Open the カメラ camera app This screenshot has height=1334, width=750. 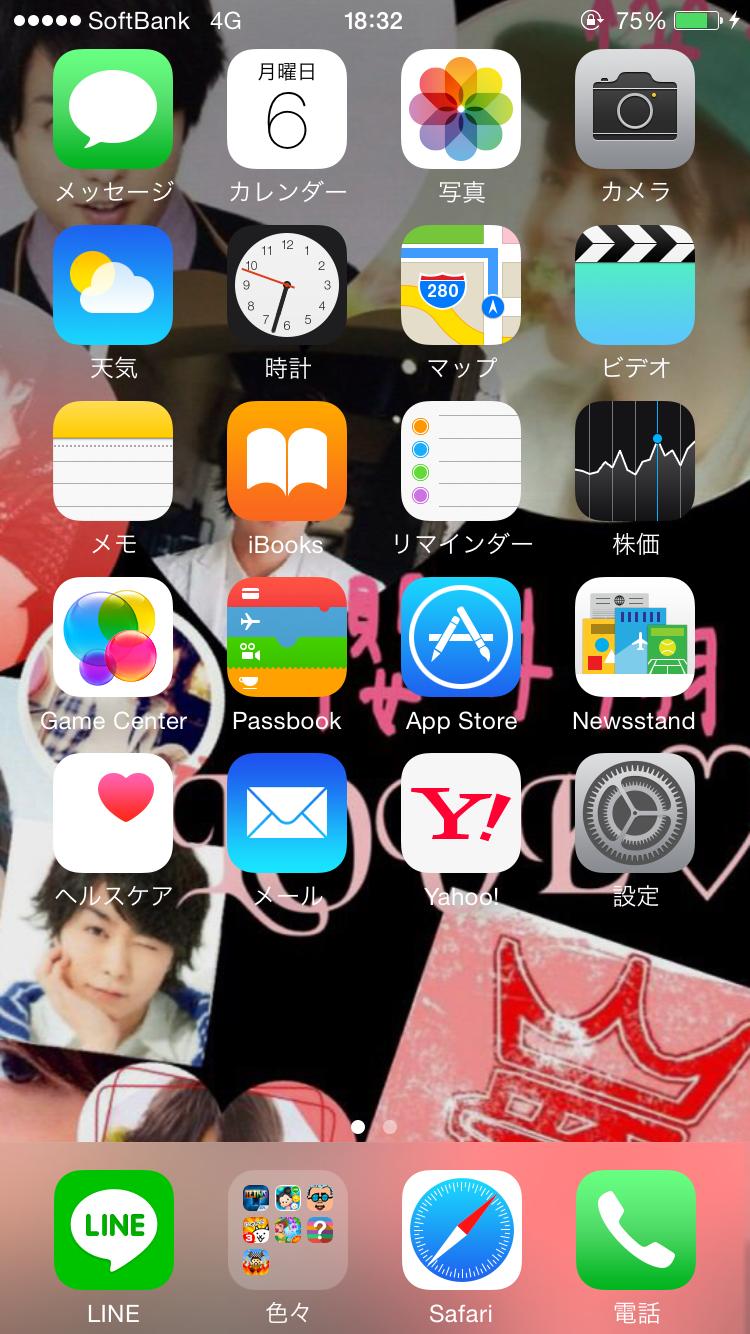pos(635,109)
